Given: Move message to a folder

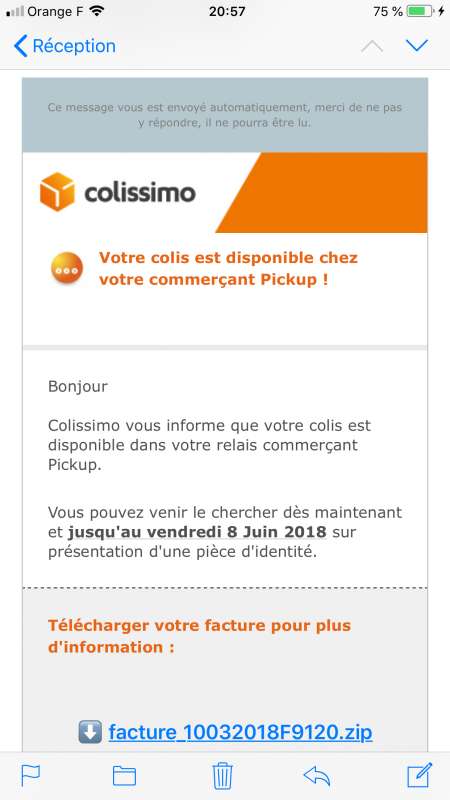Looking at the screenshot, I should 124,776.
